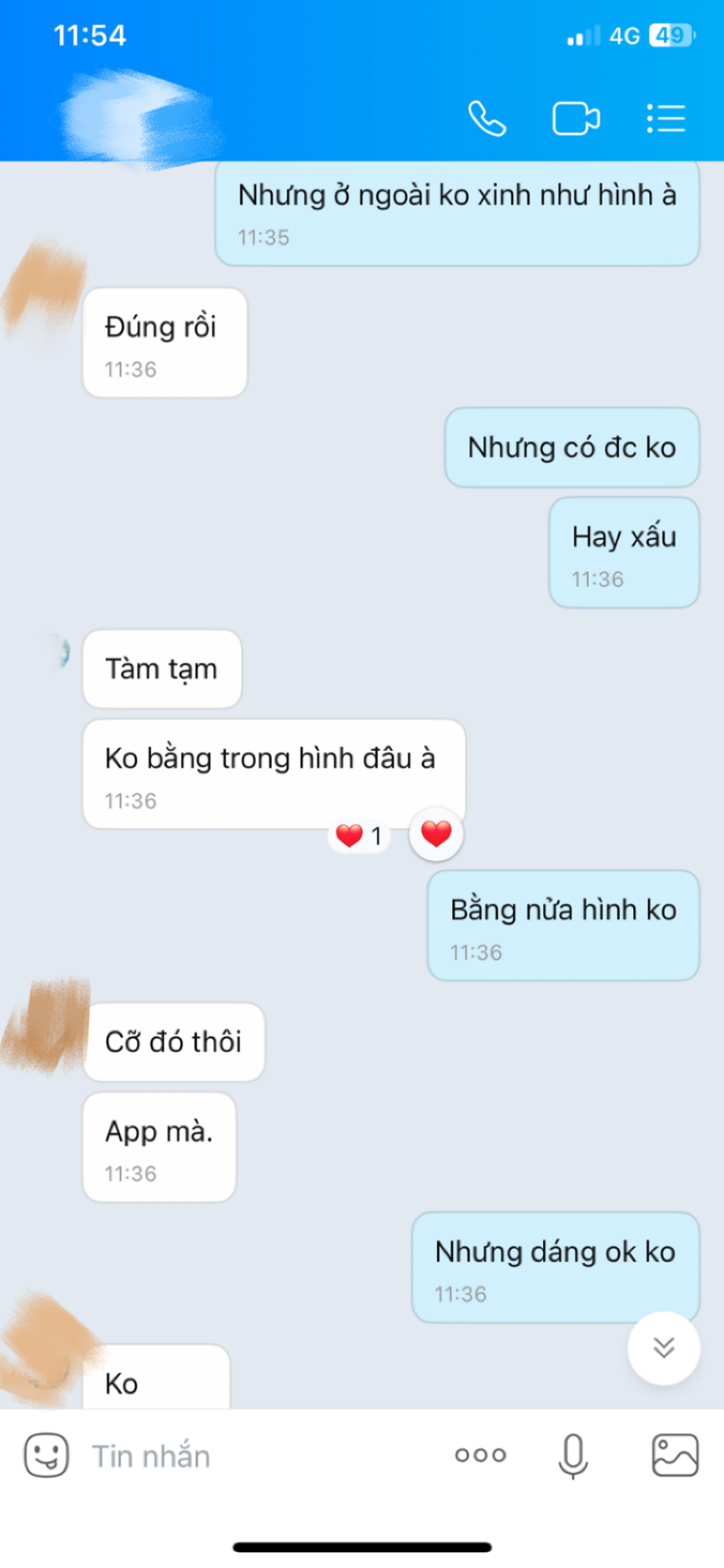Record a voice message
This screenshot has width=724, height=1568.
[x=573, y=1456]
